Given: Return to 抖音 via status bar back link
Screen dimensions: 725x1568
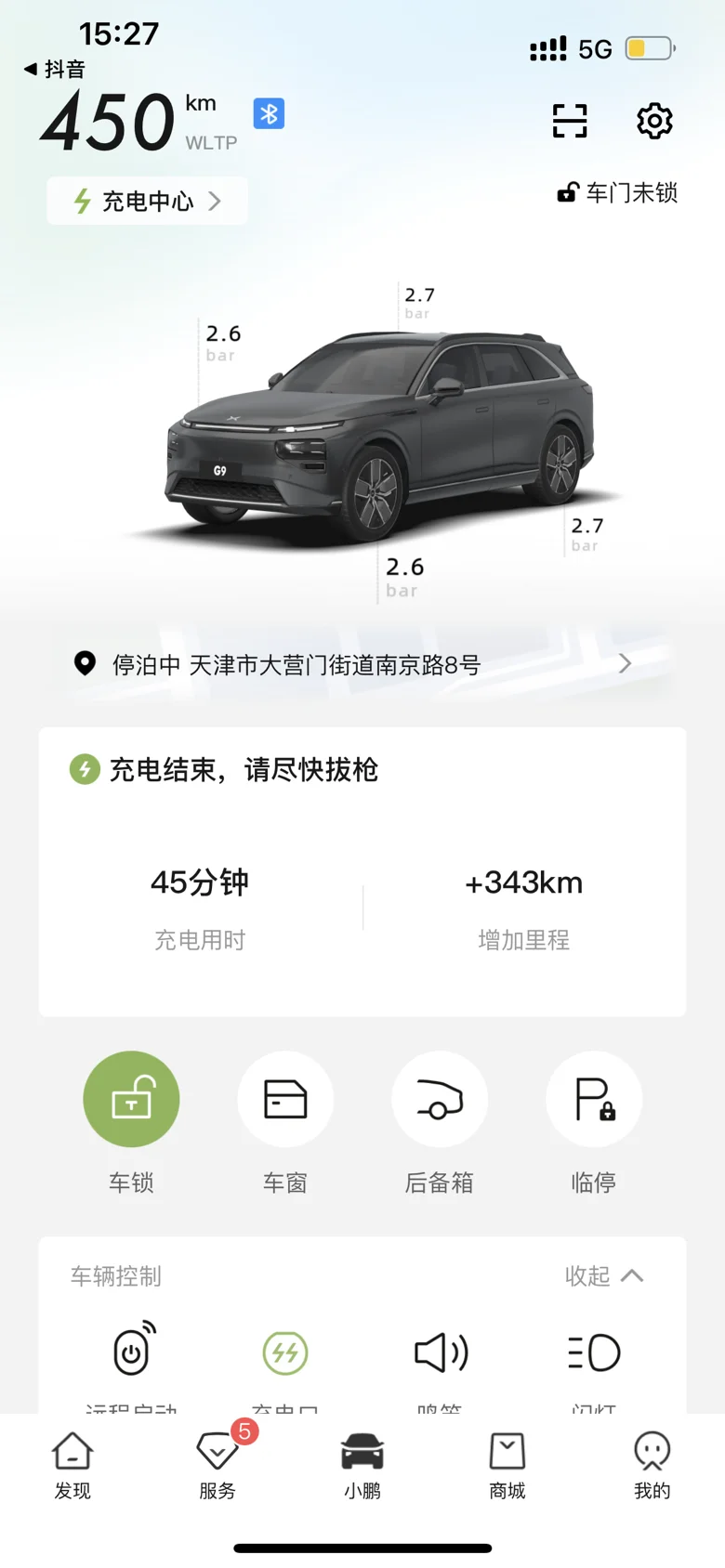Looking at the screenshot, I should pyautogui.click(x=56, y=69).
